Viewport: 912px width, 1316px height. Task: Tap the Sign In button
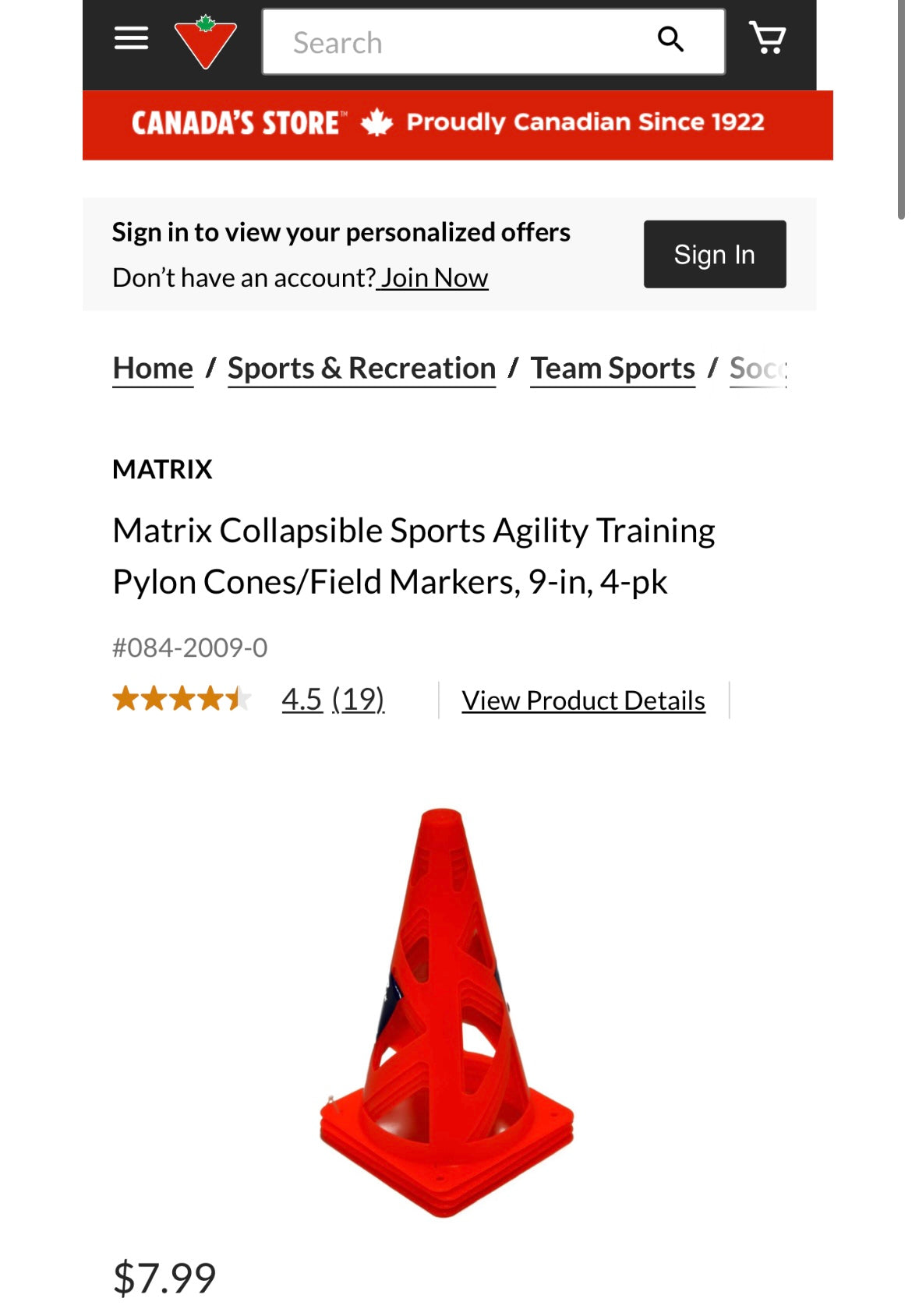[x=714, y=254]
